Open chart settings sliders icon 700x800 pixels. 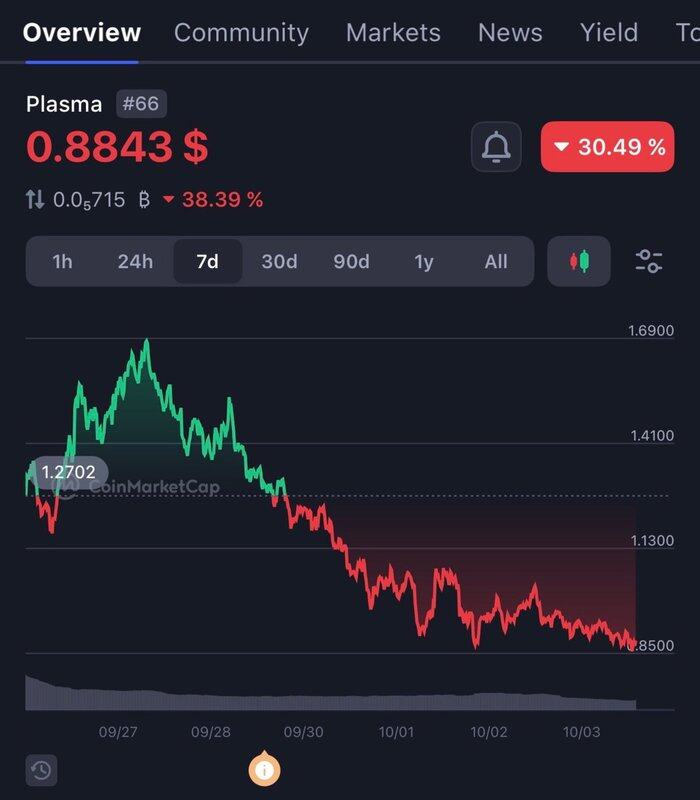pyautogui.click(x=649, y=262)
